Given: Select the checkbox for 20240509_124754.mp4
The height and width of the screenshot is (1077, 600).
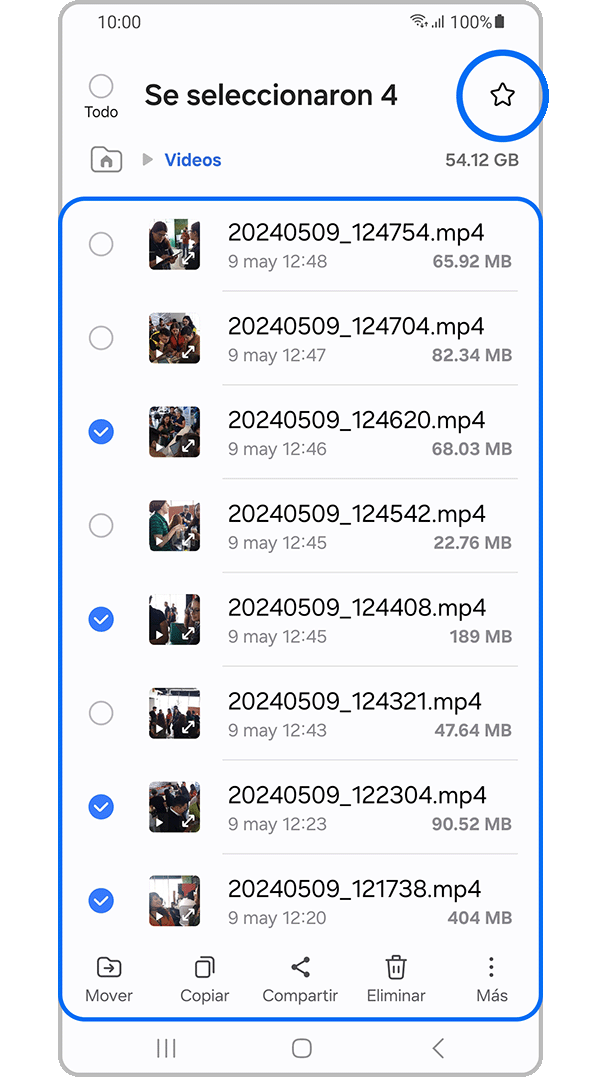Looking at the screenshot, I should pos(101,244).
